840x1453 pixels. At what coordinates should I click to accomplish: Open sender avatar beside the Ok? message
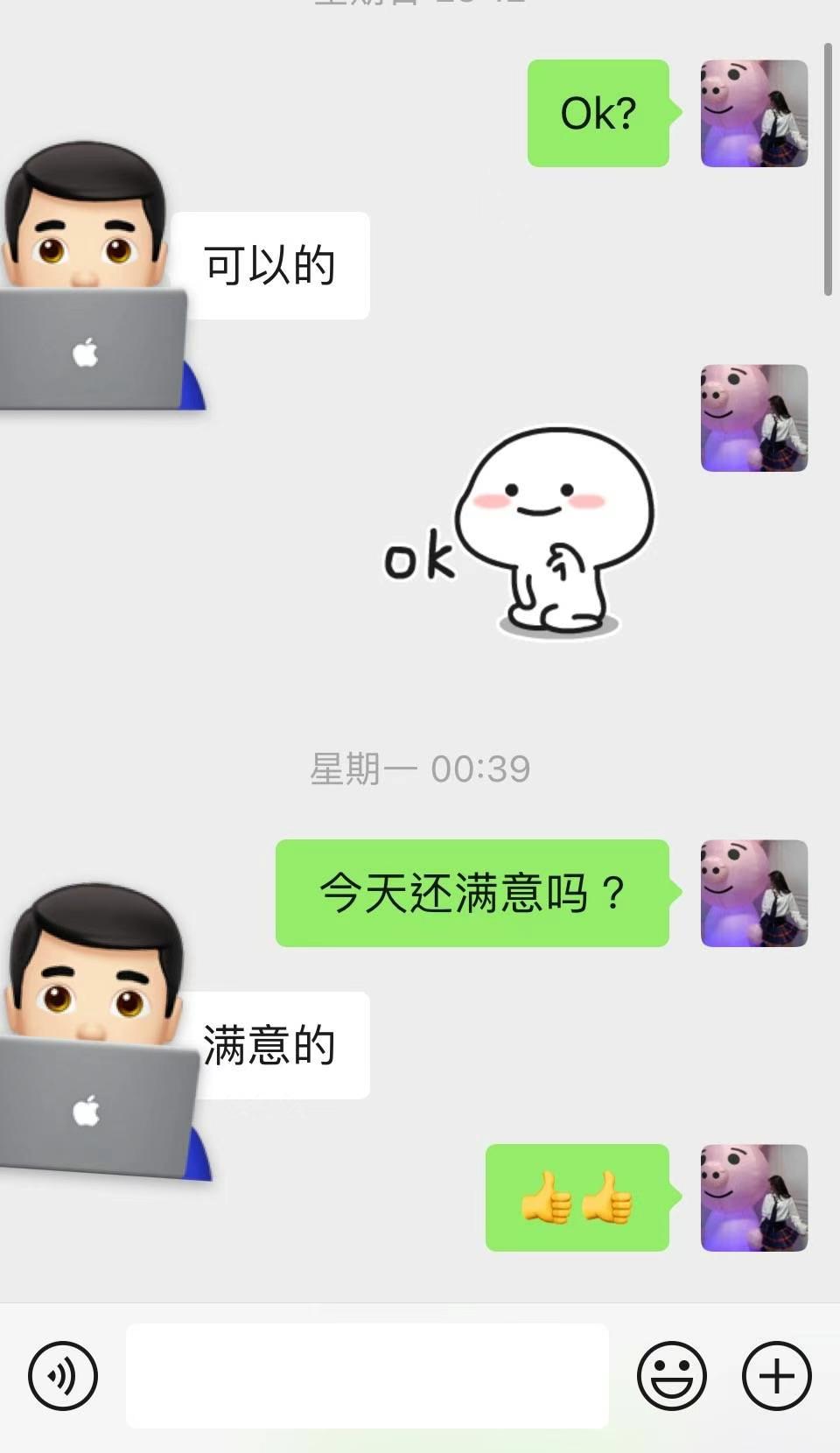click(x=753, y=114)
